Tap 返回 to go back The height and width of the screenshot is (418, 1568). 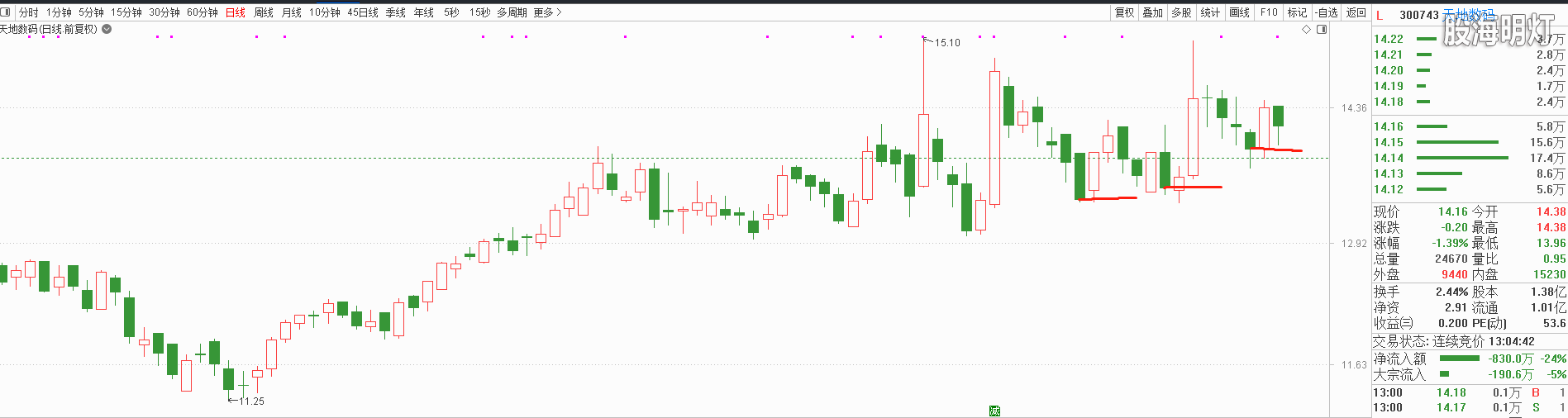tap(1356, 12)
